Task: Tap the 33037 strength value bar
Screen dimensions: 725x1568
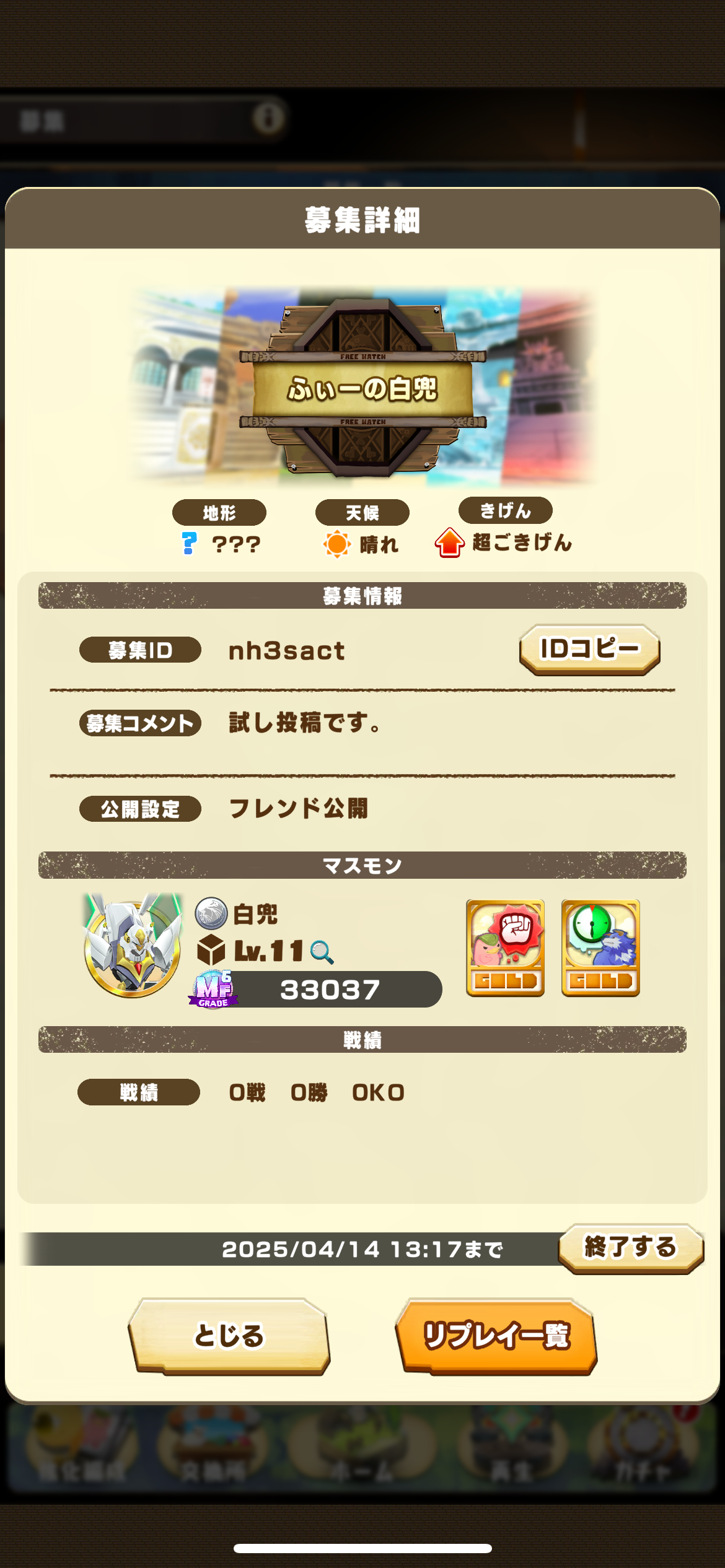Action: point(328,989)
